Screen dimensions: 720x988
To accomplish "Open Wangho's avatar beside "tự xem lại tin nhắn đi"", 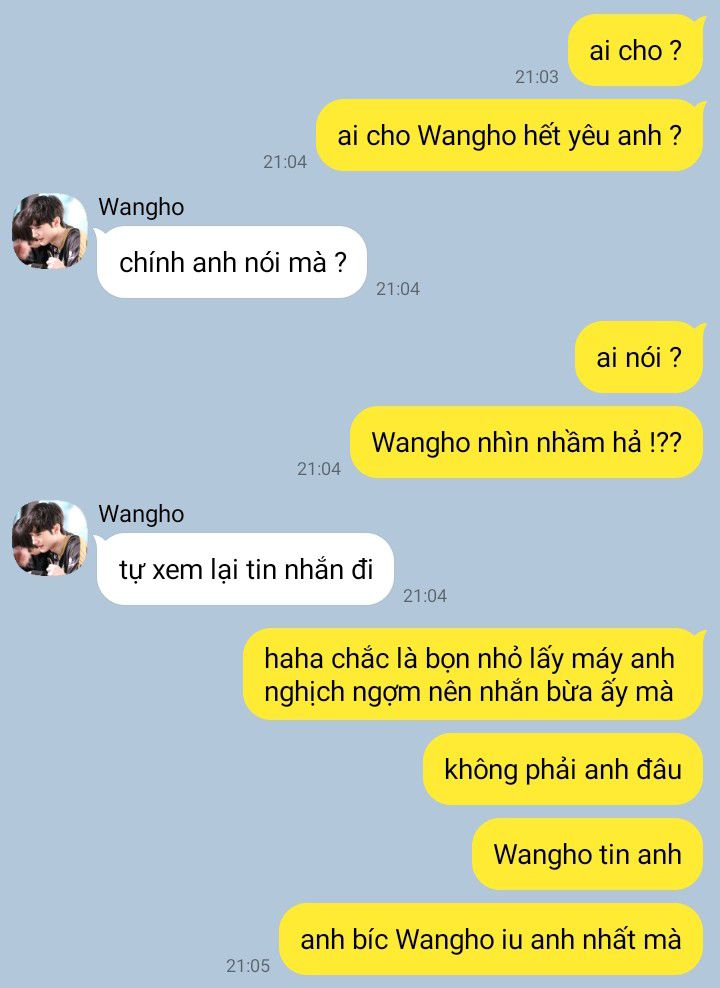I will (x=50, y=538).
